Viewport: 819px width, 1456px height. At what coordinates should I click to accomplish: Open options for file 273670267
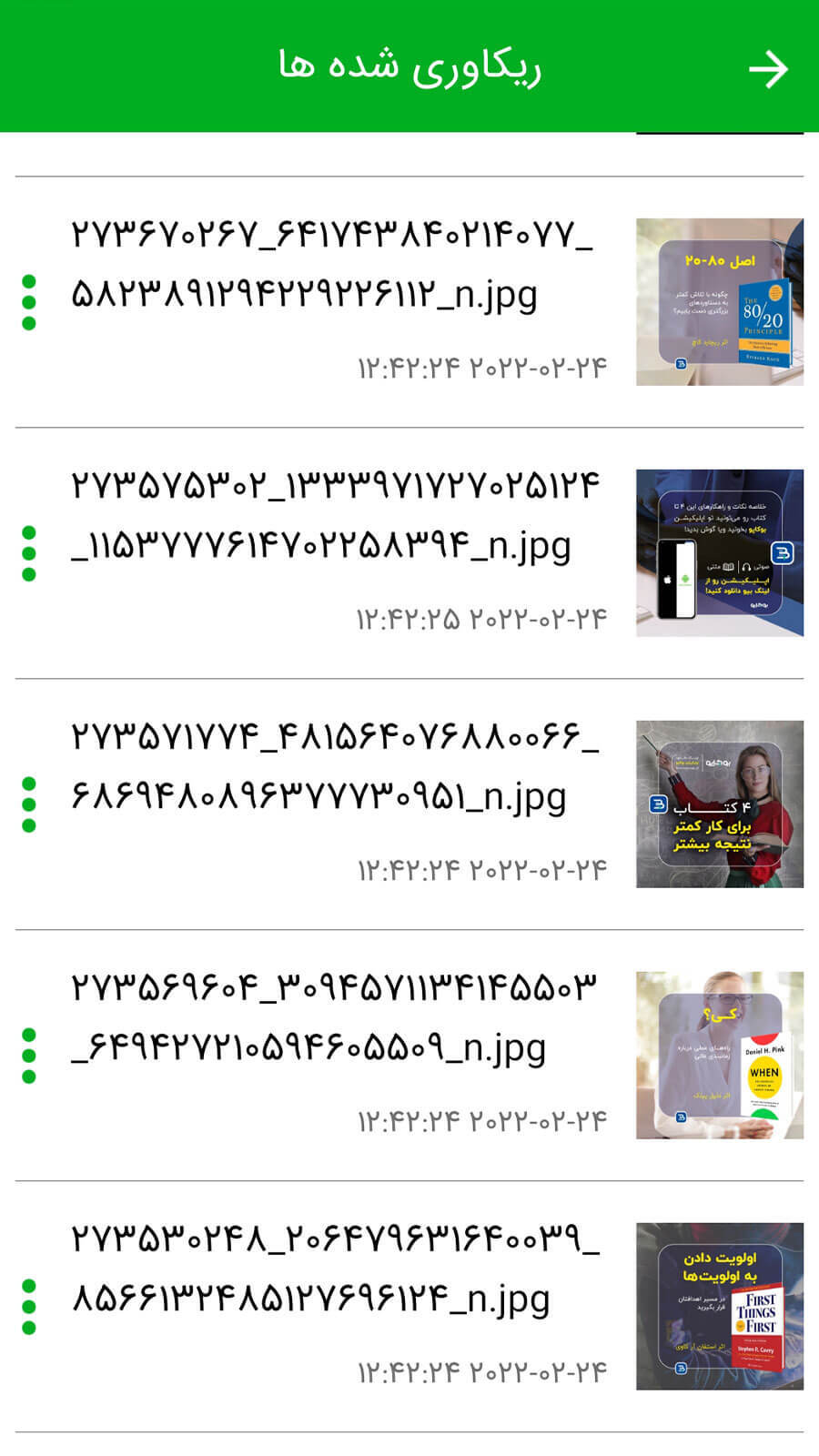click(29, 302)
